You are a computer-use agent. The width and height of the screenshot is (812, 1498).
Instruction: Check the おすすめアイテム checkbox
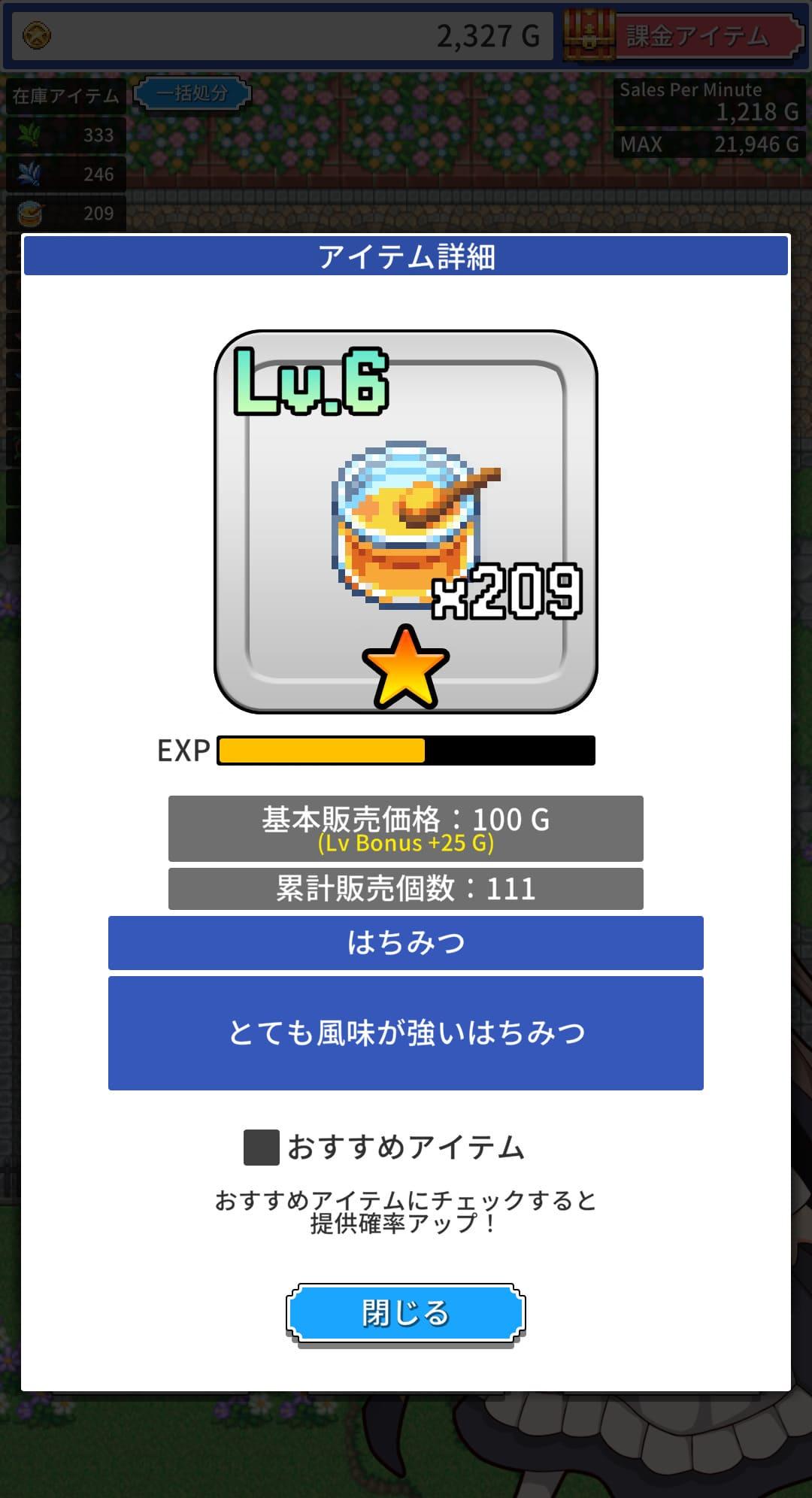(262, 1148)
